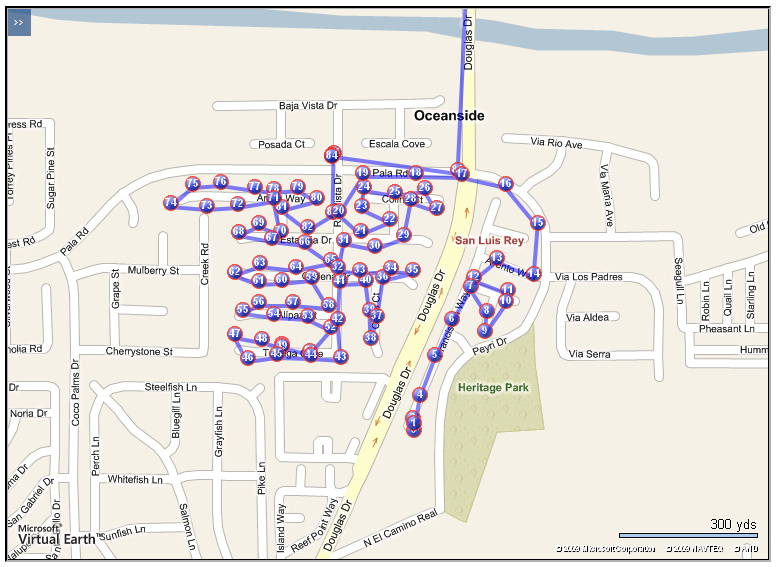Tap route stop marker 5
This screenshot has width=777, height=567.
[435, 355]
